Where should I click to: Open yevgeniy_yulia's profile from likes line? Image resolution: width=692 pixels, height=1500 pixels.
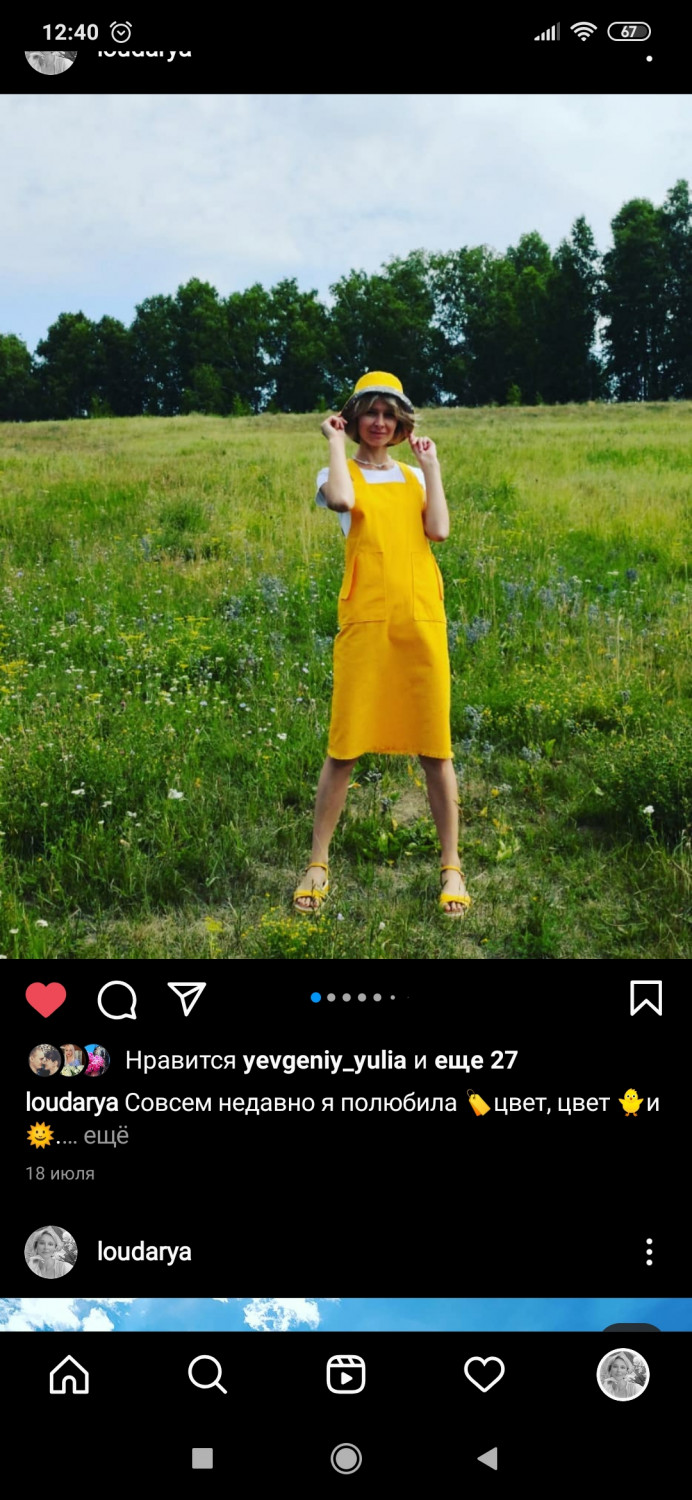pos(324,1060)
